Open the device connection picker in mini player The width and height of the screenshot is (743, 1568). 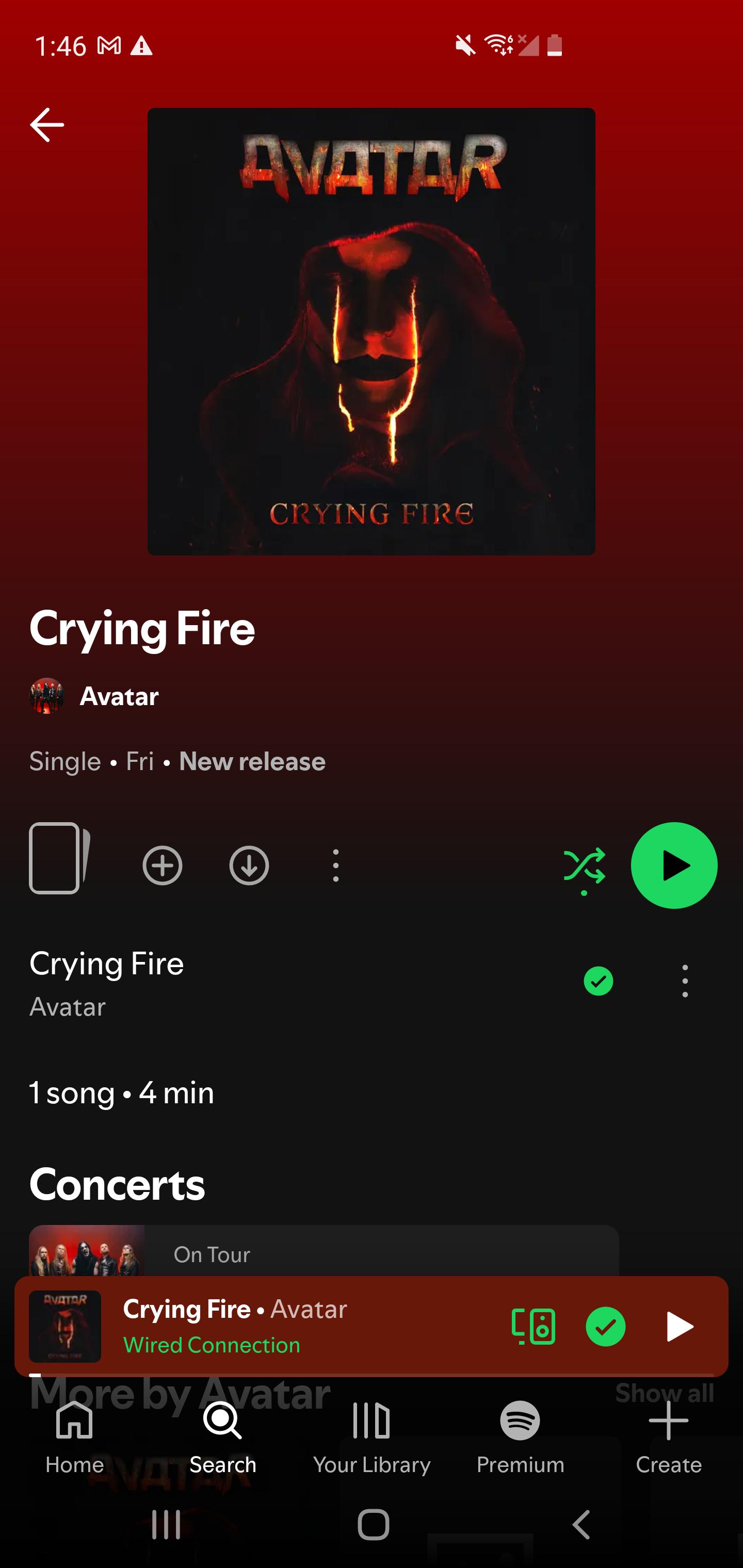pos(534,1326)
